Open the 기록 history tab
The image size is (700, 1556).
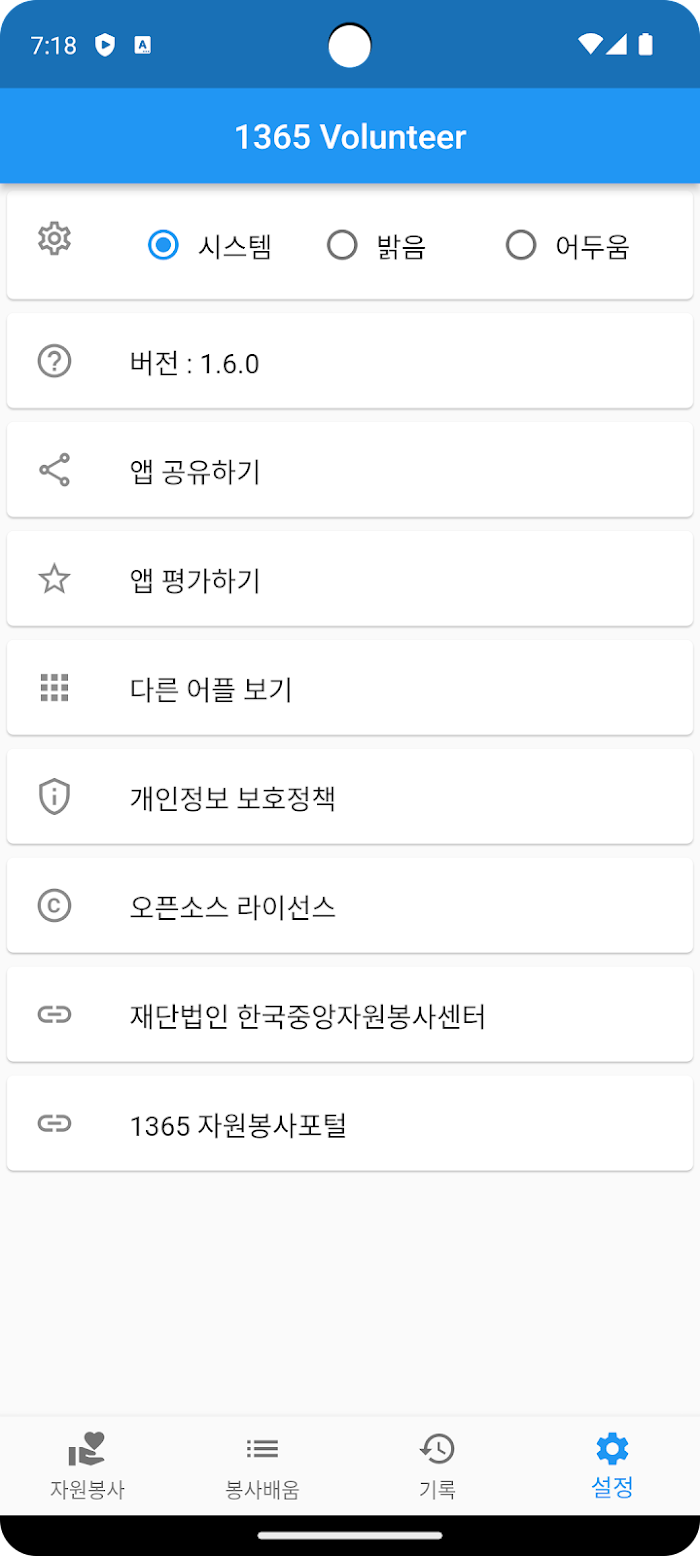[x=437, y=1465]
